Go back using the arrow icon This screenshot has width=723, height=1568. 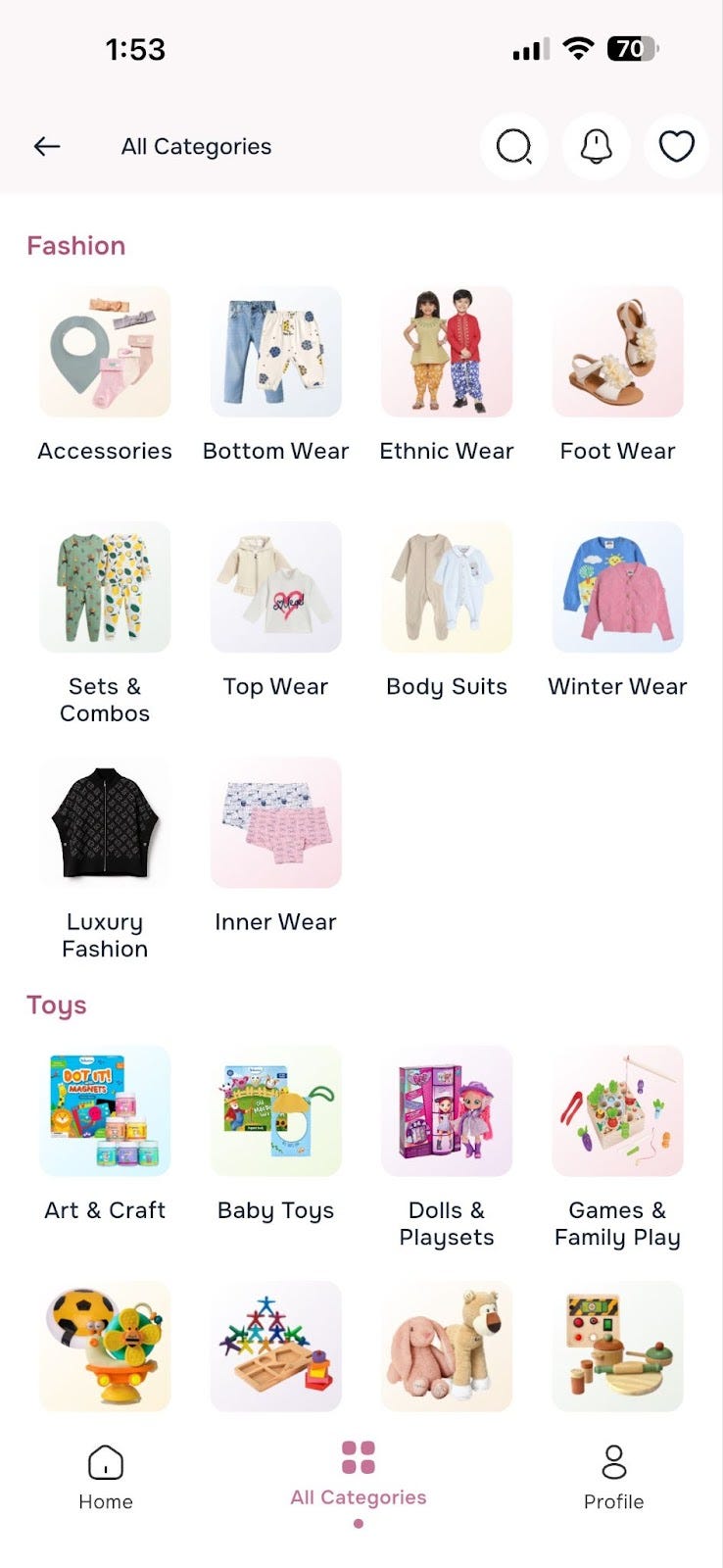(x=47, y=147)
